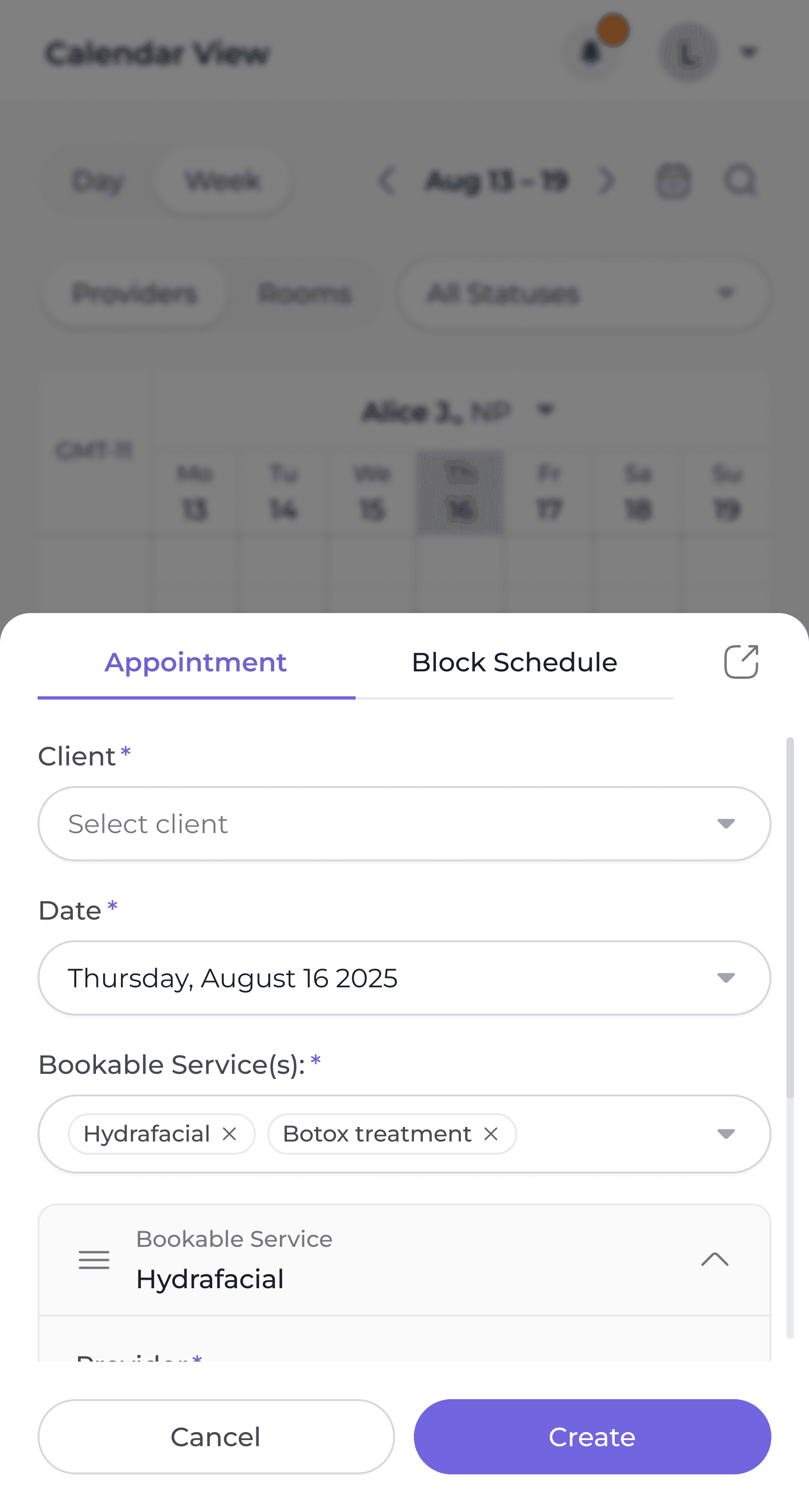Screen dimensions: 809x1512
Task: Click the Create button
Action: (x=592, y=1437)
